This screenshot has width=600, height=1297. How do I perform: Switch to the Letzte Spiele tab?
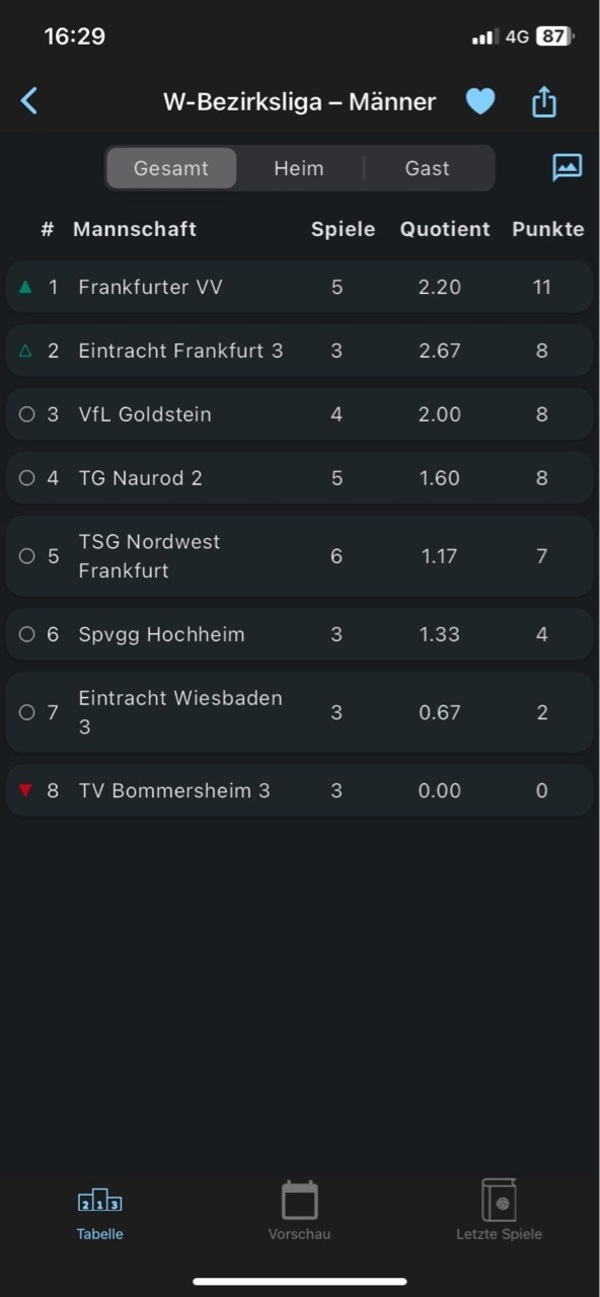(x=499, y=1210)
